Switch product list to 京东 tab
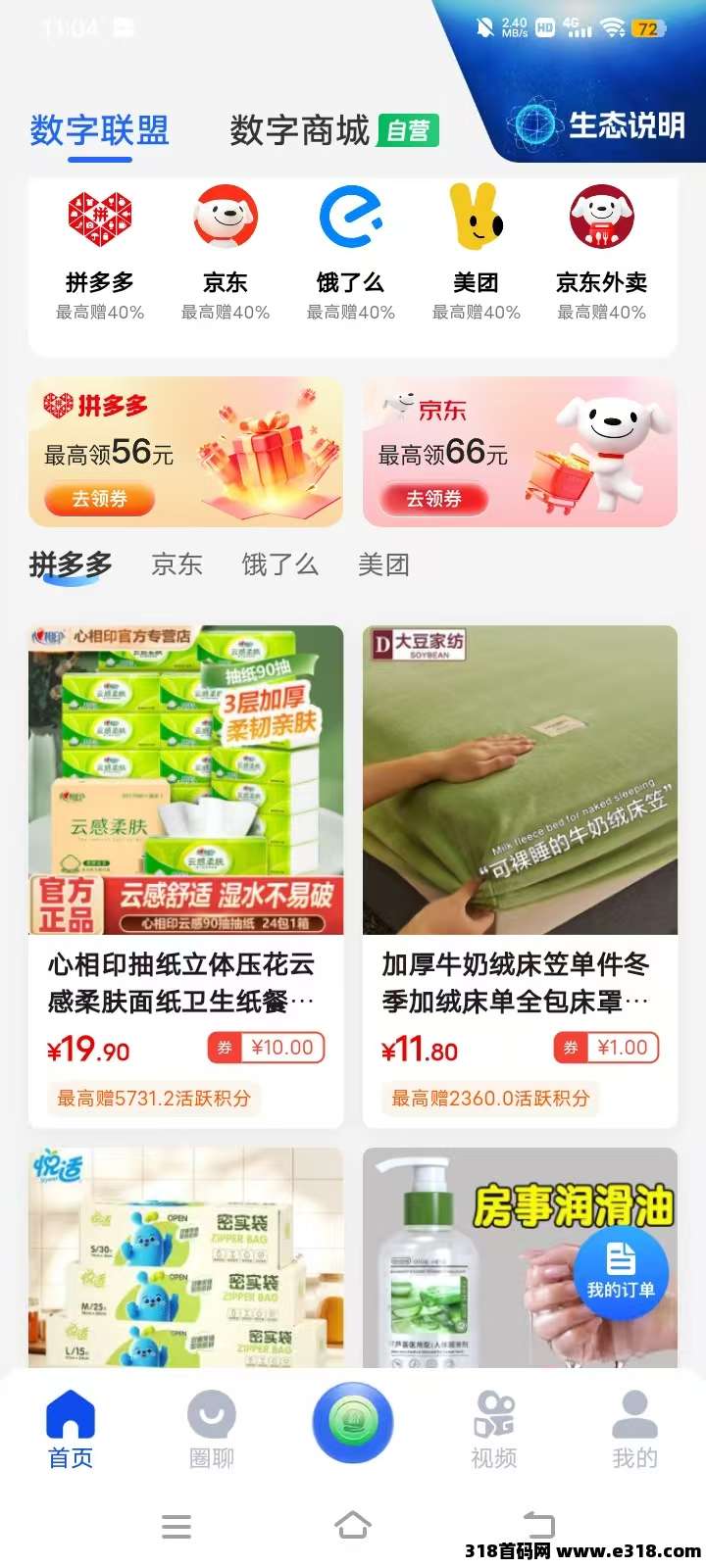 pyautogui.click(x=176, y=564)
